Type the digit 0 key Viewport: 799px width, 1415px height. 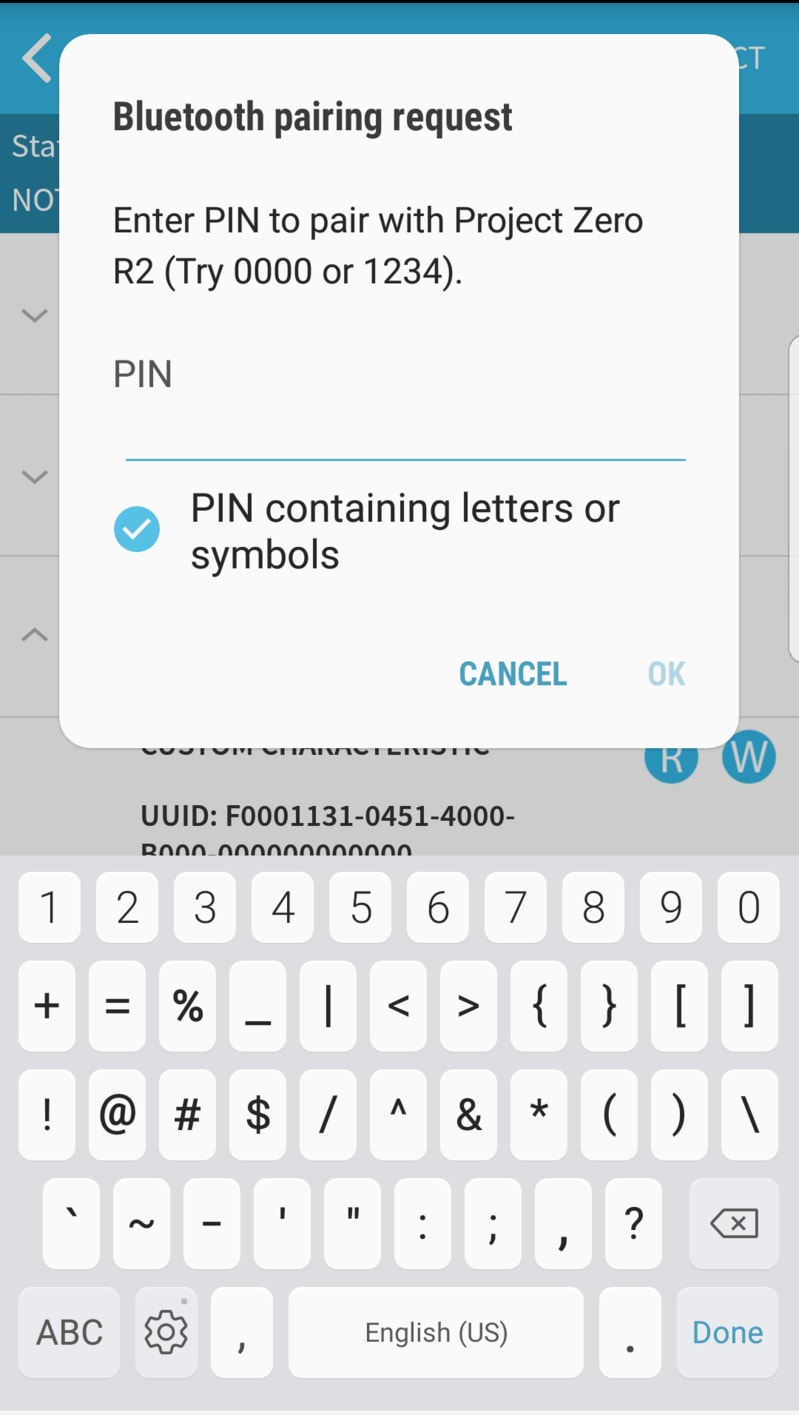tap(749, 908)
